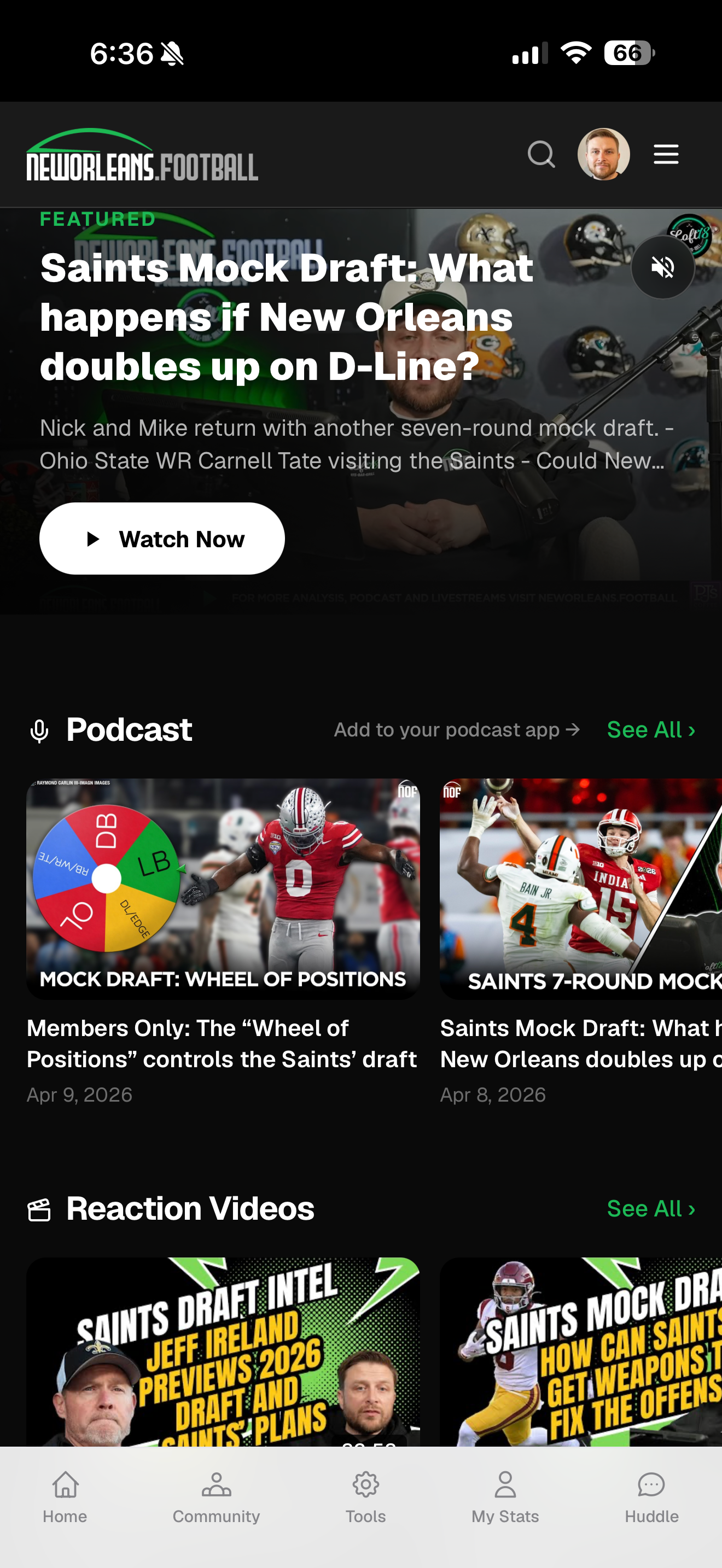Add to your podcast app
This screenshot has width=722, height=1568.
click(x=457, y=730)
